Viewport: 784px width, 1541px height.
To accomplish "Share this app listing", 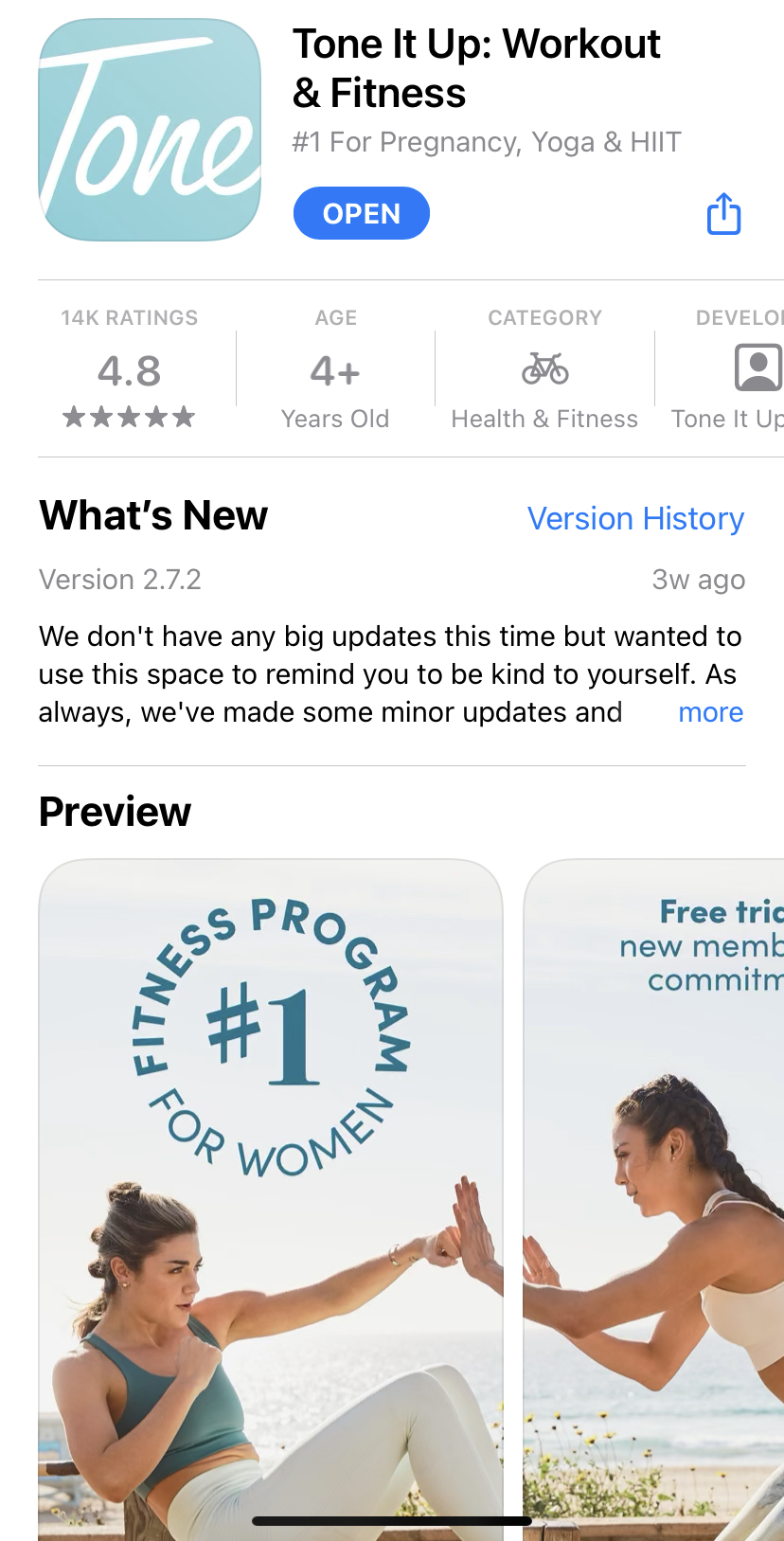I will [x=723, y=214].
